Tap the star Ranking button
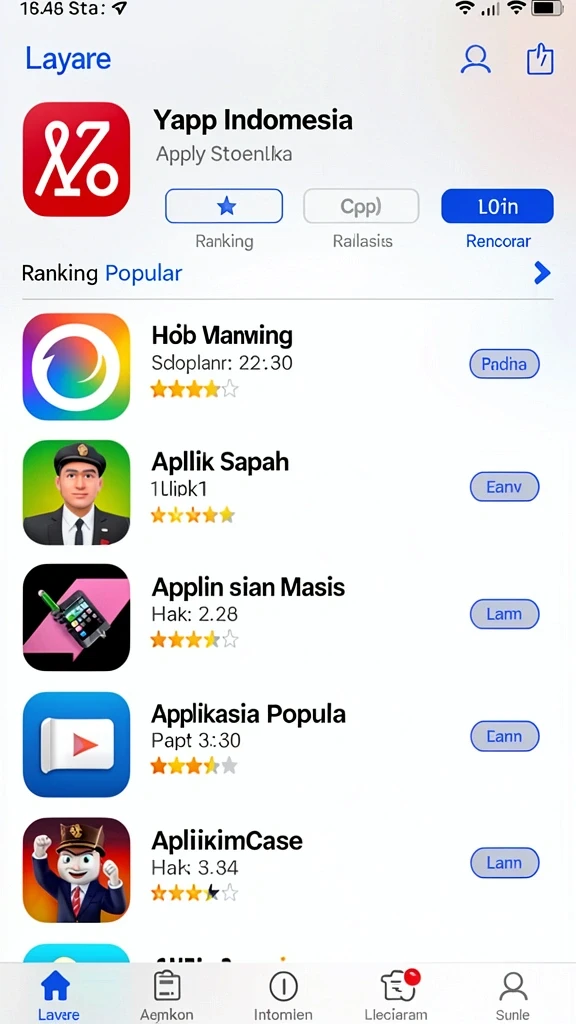The image size is (576, 1024). click(x=224, y=206)
